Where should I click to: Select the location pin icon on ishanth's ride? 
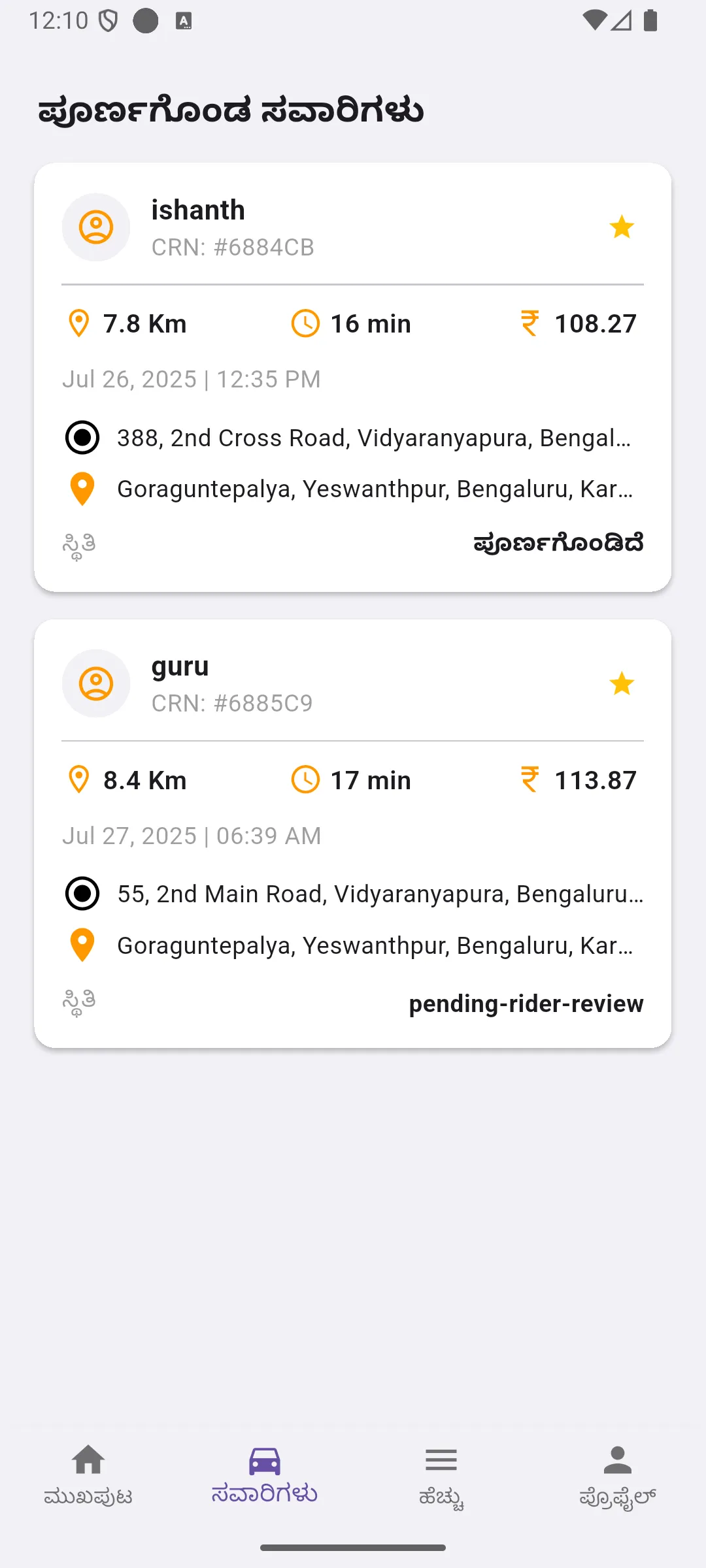(78, 323)
